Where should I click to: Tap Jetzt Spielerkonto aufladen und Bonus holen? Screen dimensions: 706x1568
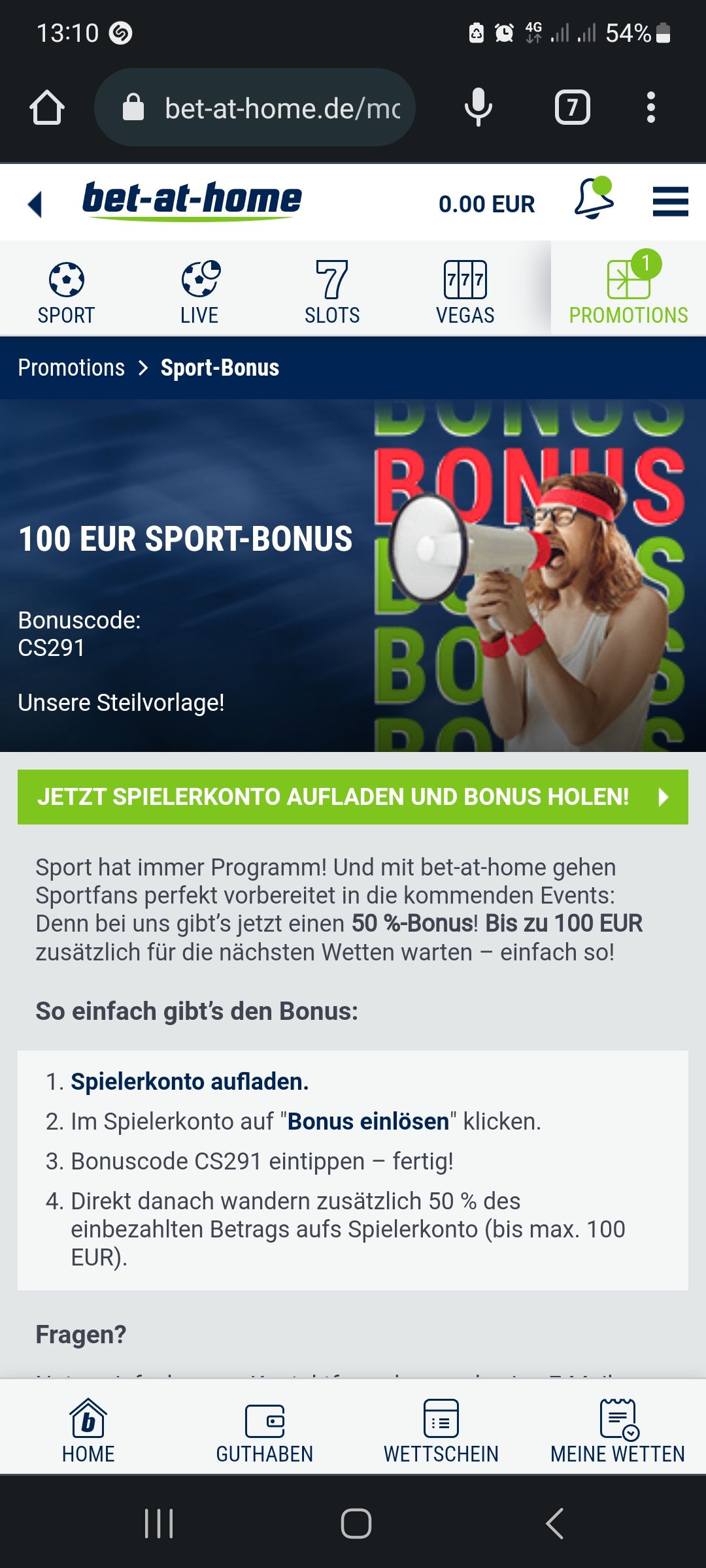point(353,797)
